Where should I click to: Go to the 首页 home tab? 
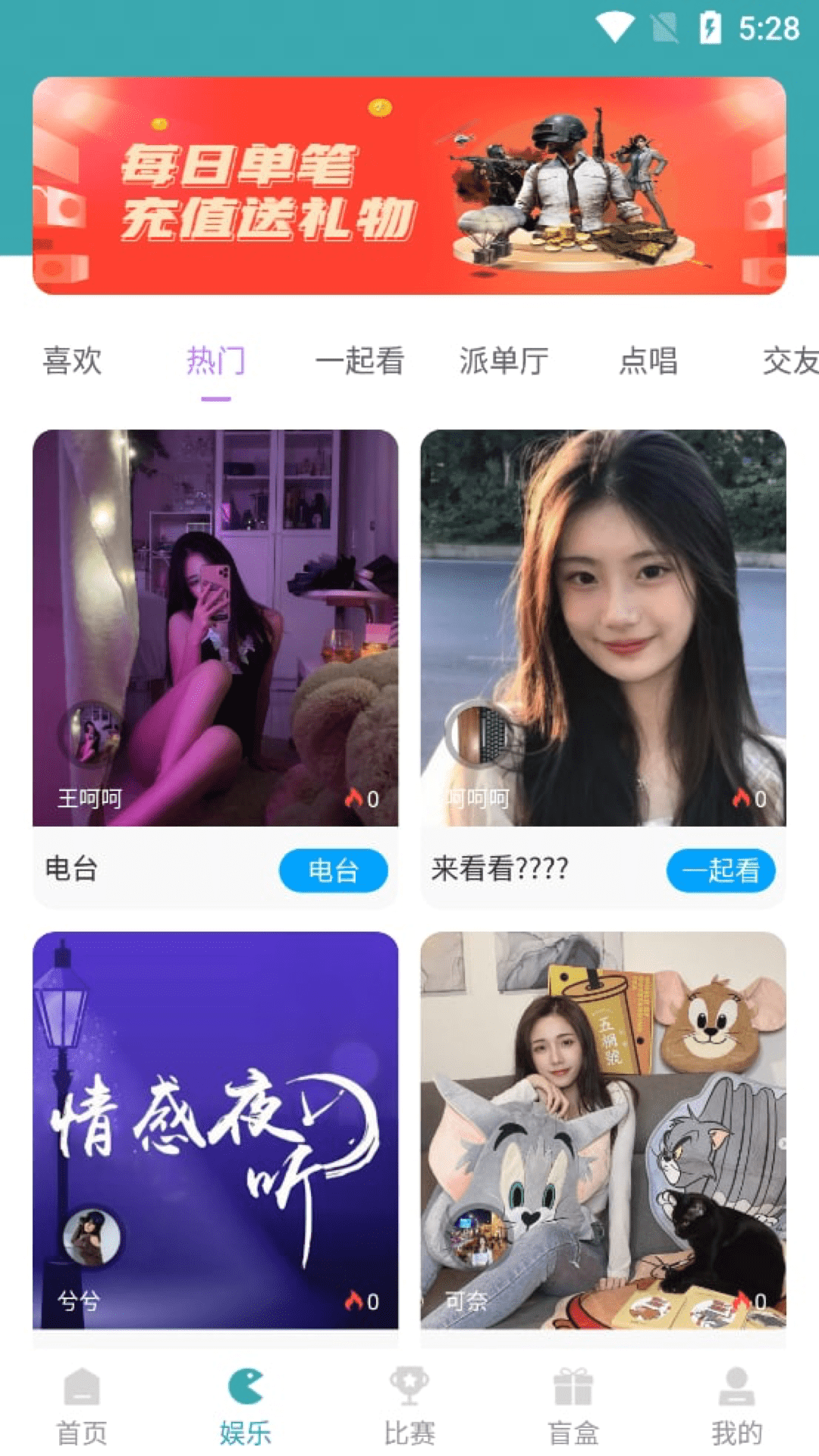coord(82,1407)
